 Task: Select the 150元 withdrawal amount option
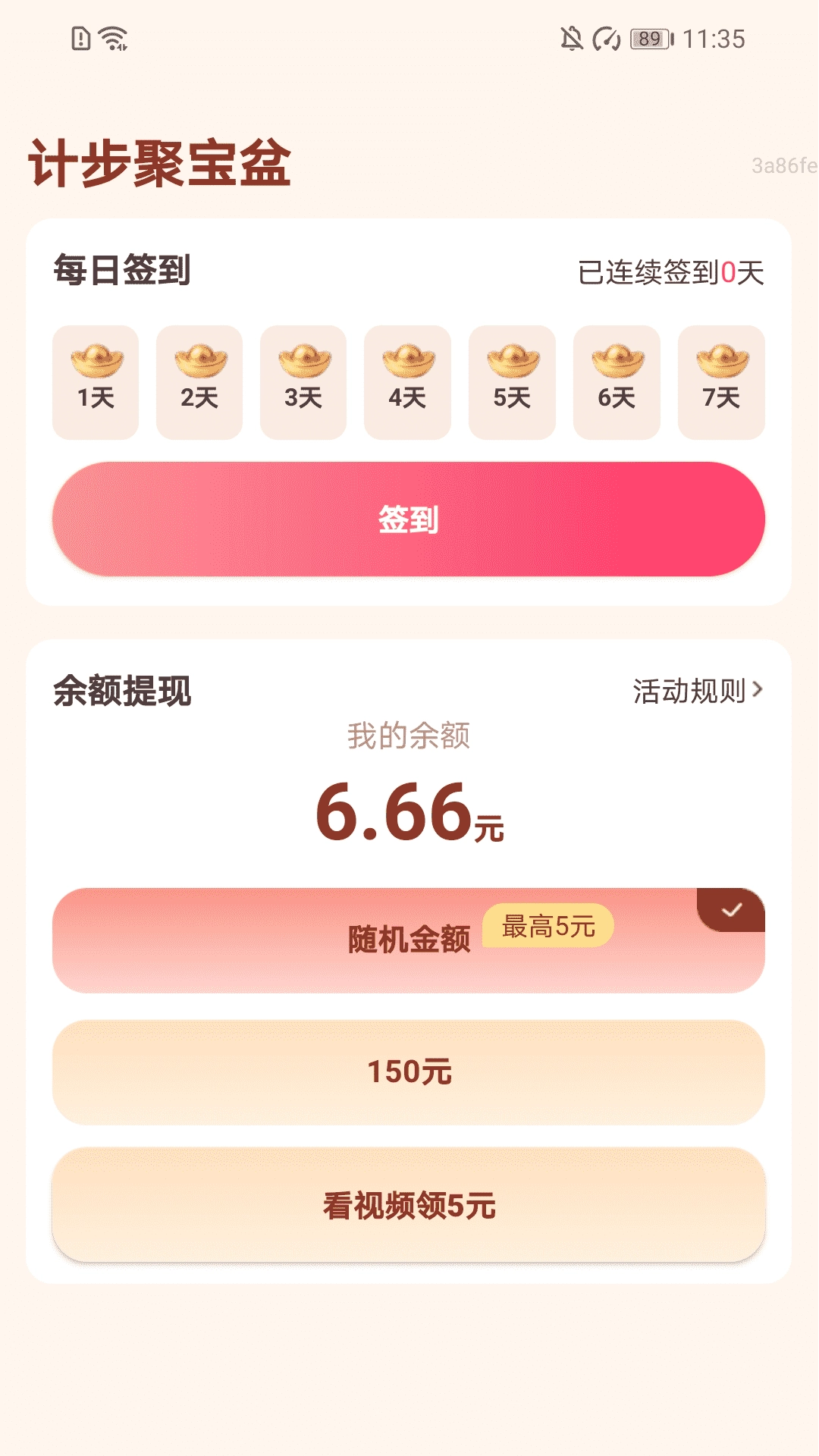[x=409, y=1072]
